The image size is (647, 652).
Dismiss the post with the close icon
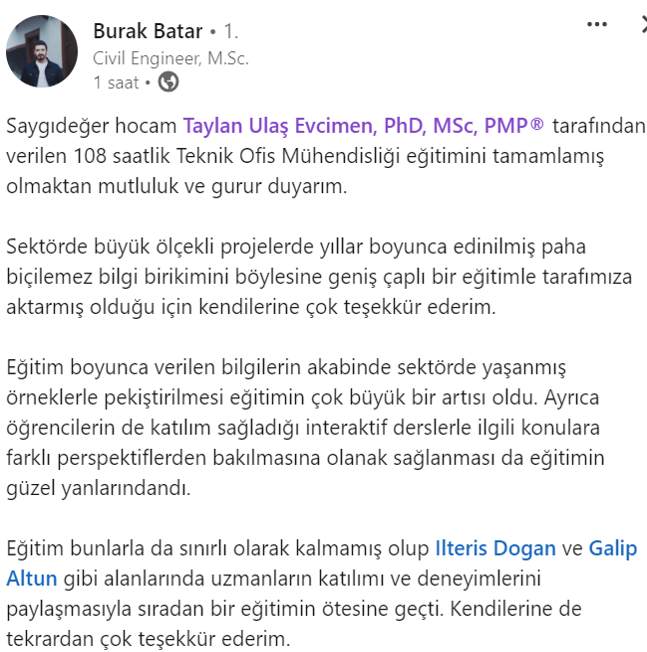point(642,26)
